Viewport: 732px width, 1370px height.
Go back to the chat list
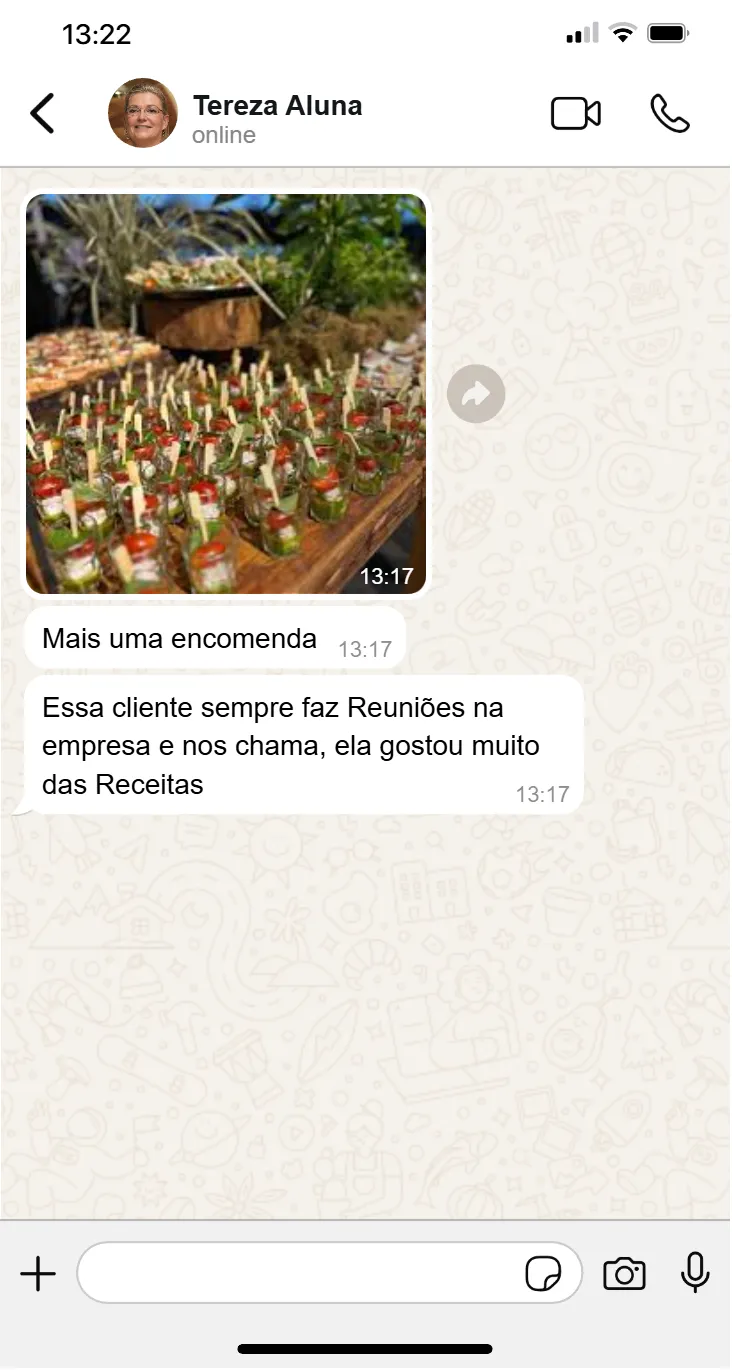point(42,114)
